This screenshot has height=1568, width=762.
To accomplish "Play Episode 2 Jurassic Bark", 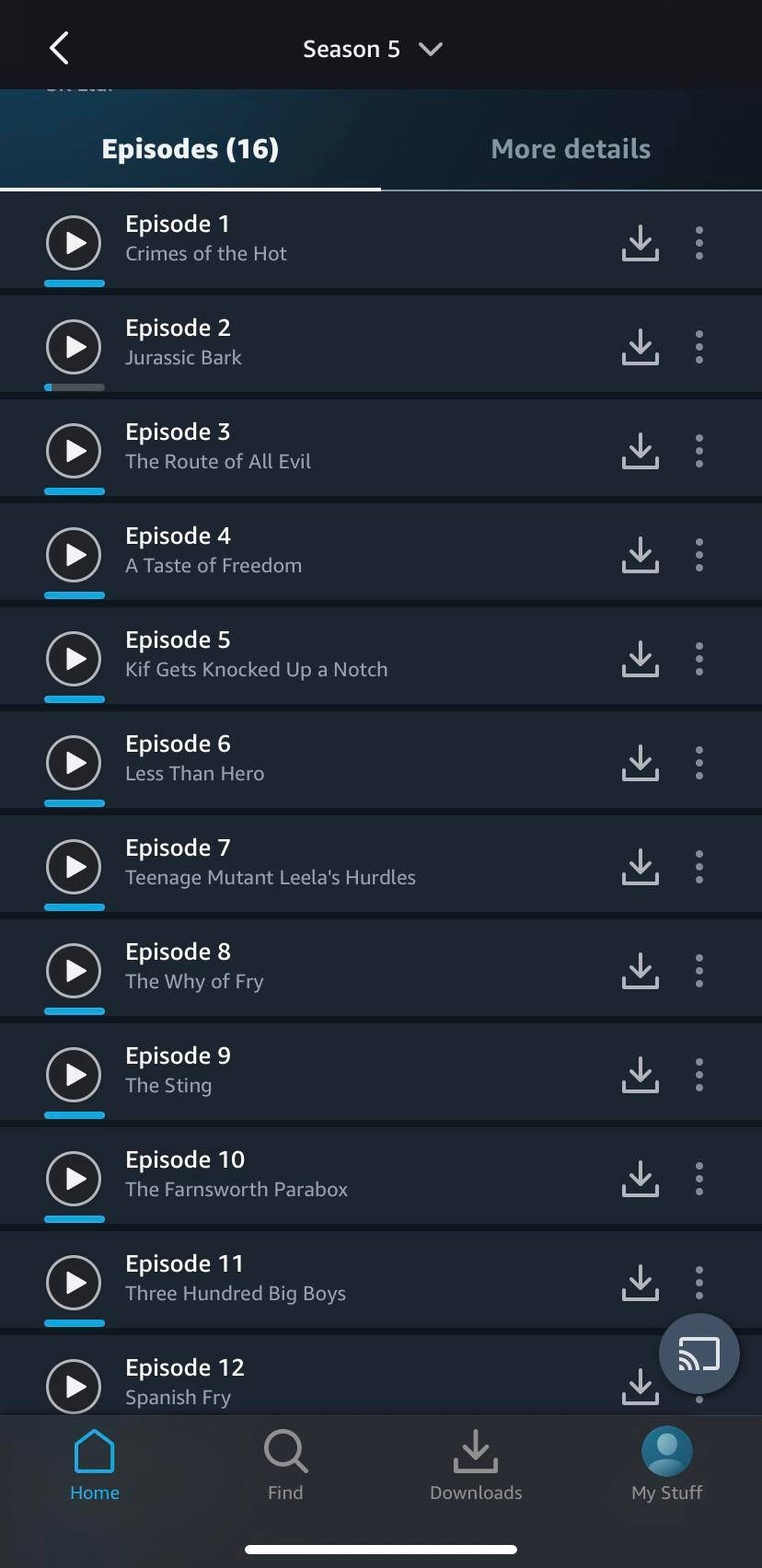I will [x=74, y=347].
